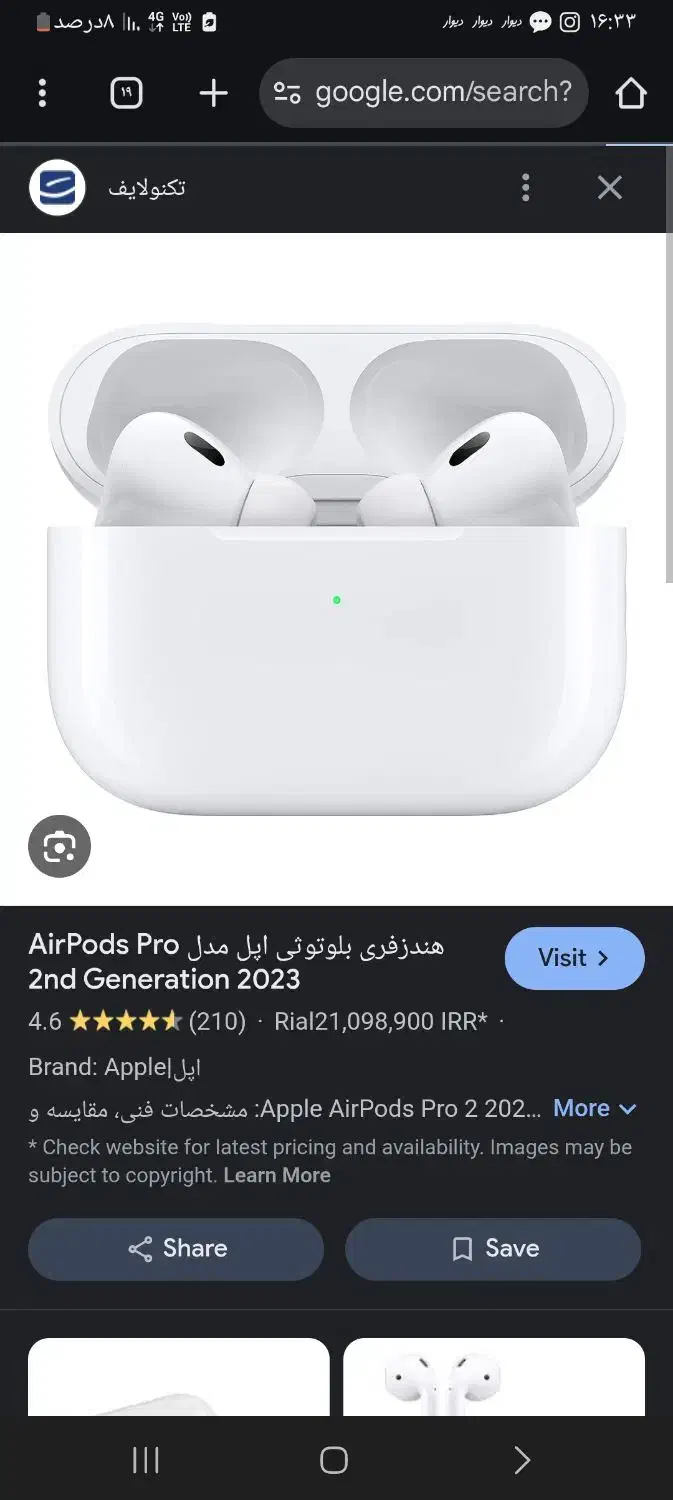Expand description with More

pos(595,1108)
